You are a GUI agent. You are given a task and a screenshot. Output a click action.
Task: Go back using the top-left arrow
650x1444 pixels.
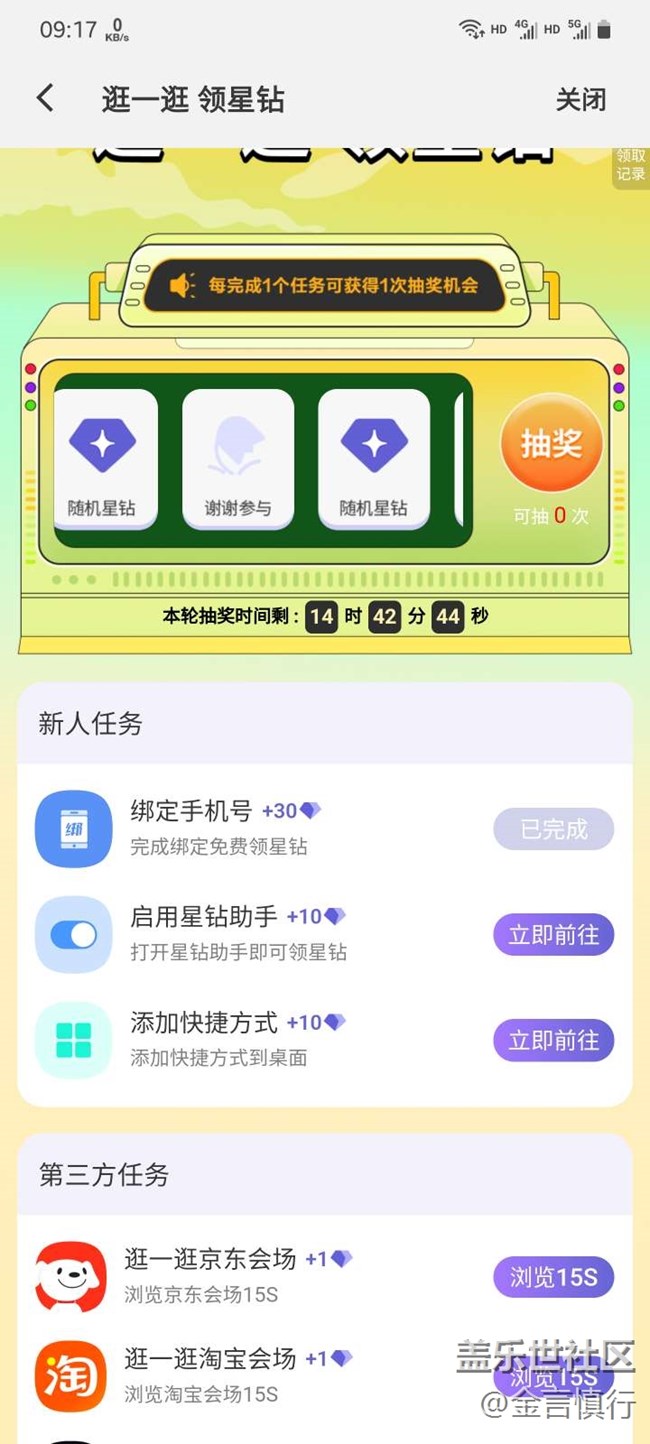point(45,98)
